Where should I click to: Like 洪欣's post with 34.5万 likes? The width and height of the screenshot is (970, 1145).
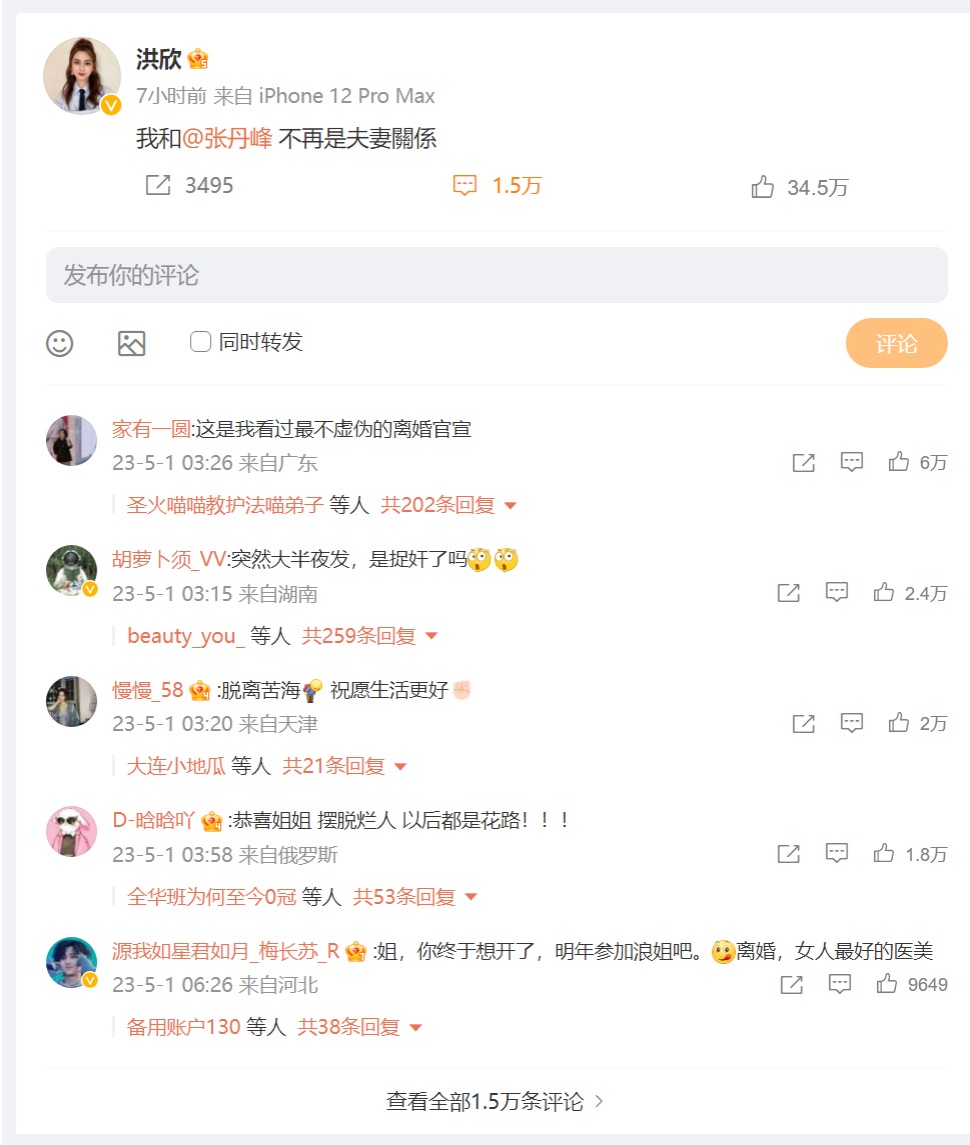[763, 188]
